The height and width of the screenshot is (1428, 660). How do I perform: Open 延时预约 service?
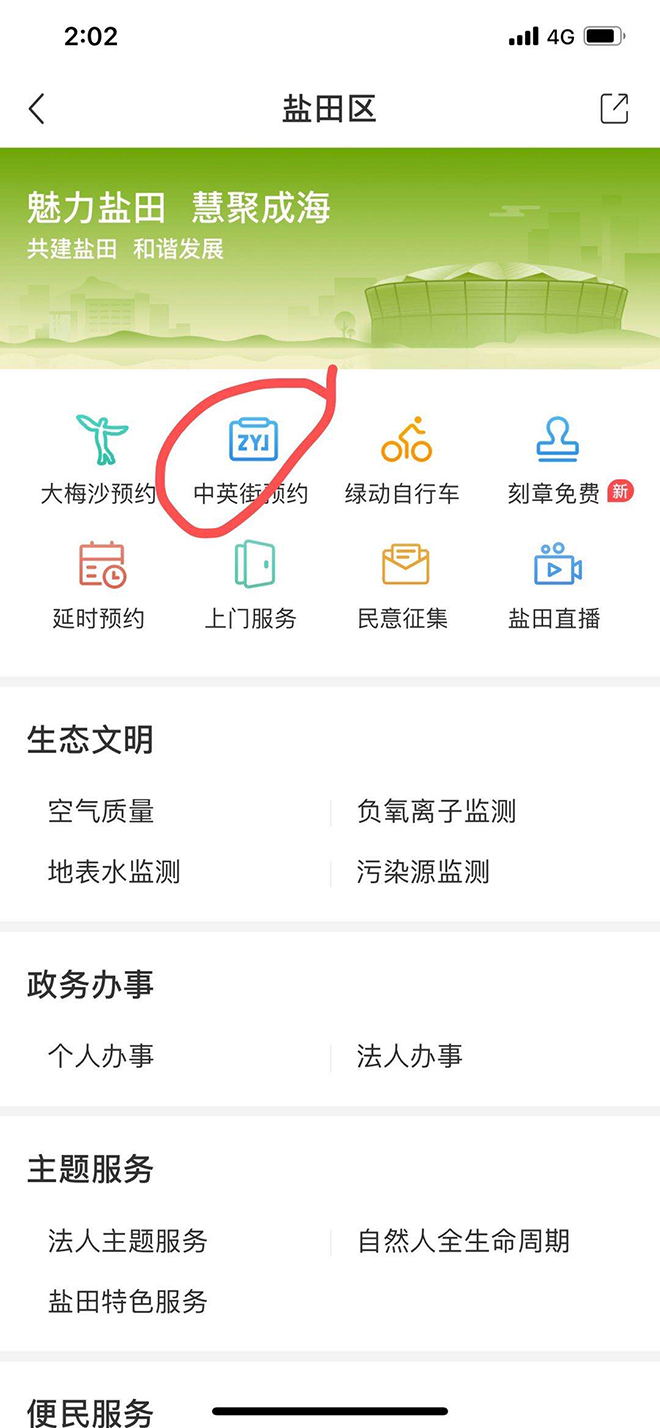pyautogui.click(x=98, y=585)
